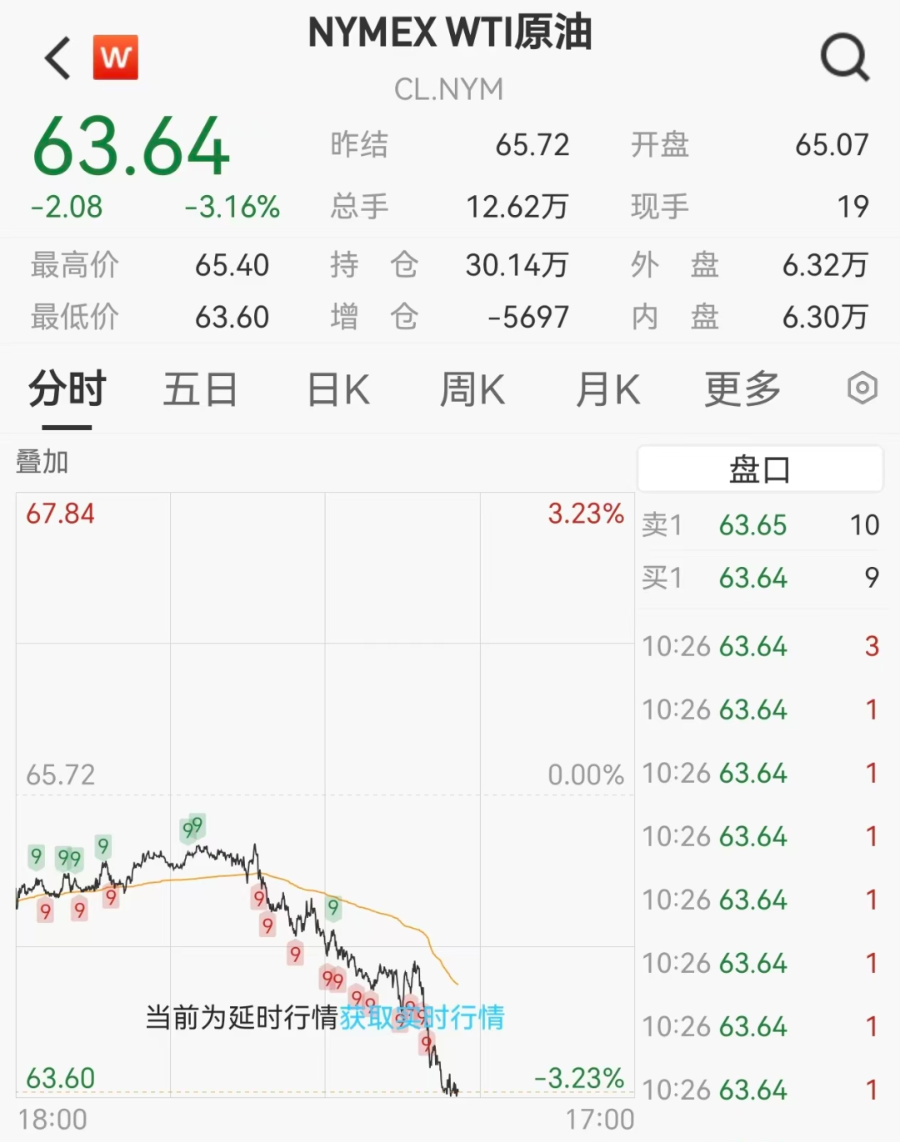Select the 分时 chart tab
The image size is (900, 1142).
pyautogui.click(x=67, y=389)
